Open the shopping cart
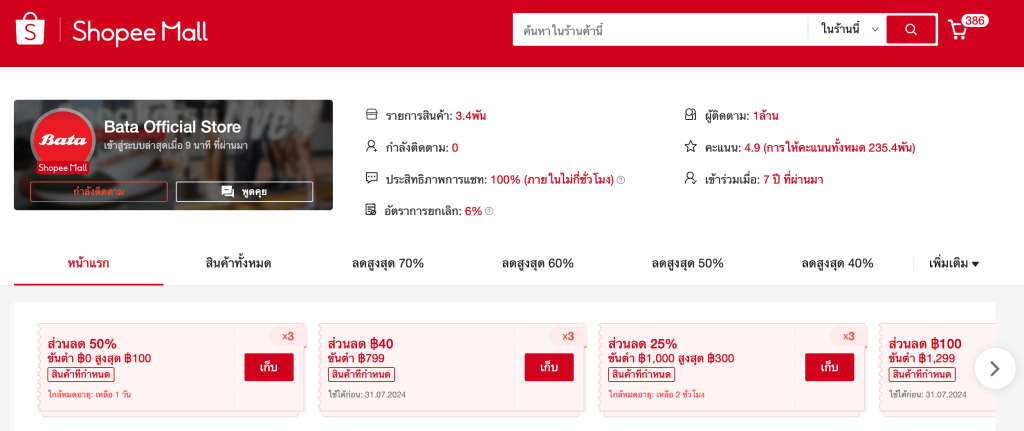Screen dimensions: 1024x431 pyautogui.click(x=958, y=29)
